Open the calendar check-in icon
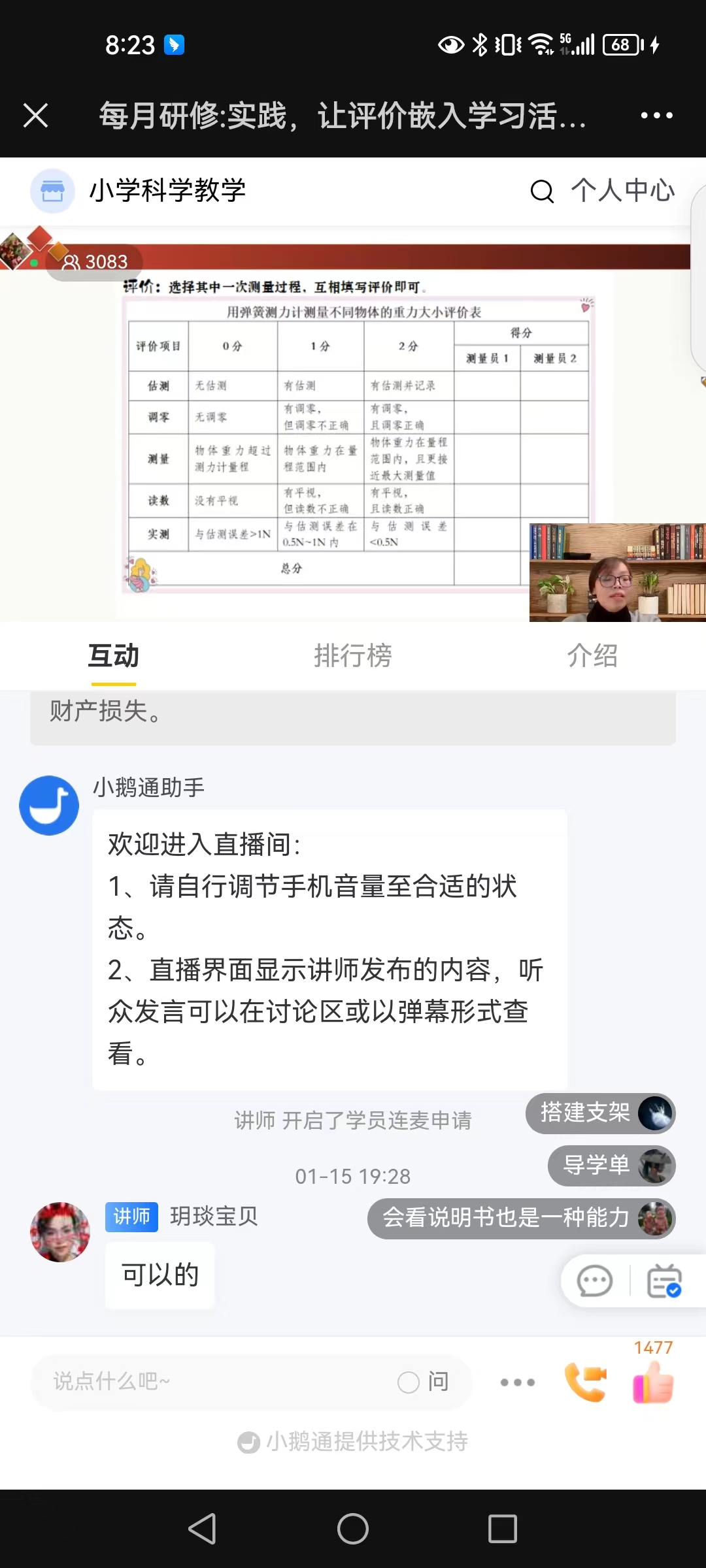The image size is (706, 1568). tap(664, 1281)
